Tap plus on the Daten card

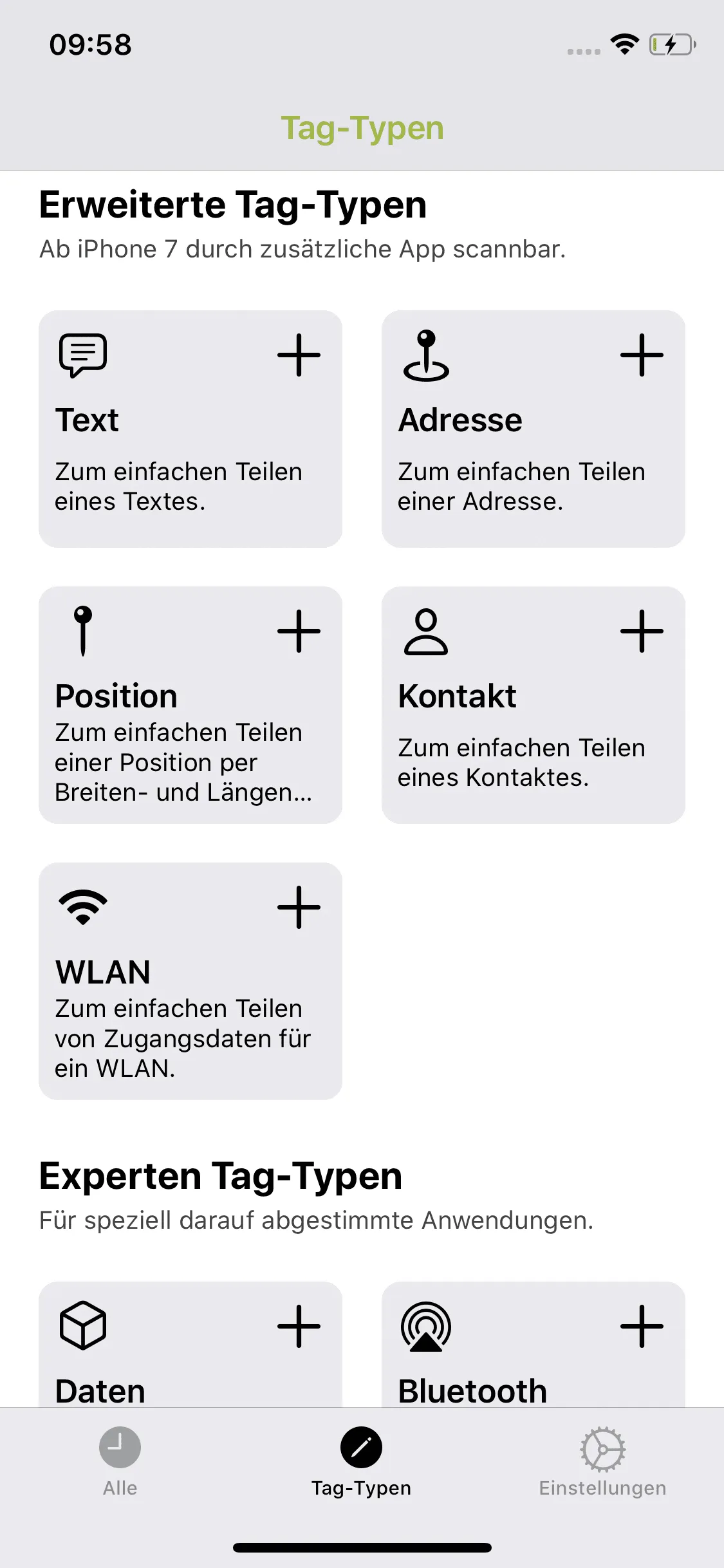(x=299, y=1326)
